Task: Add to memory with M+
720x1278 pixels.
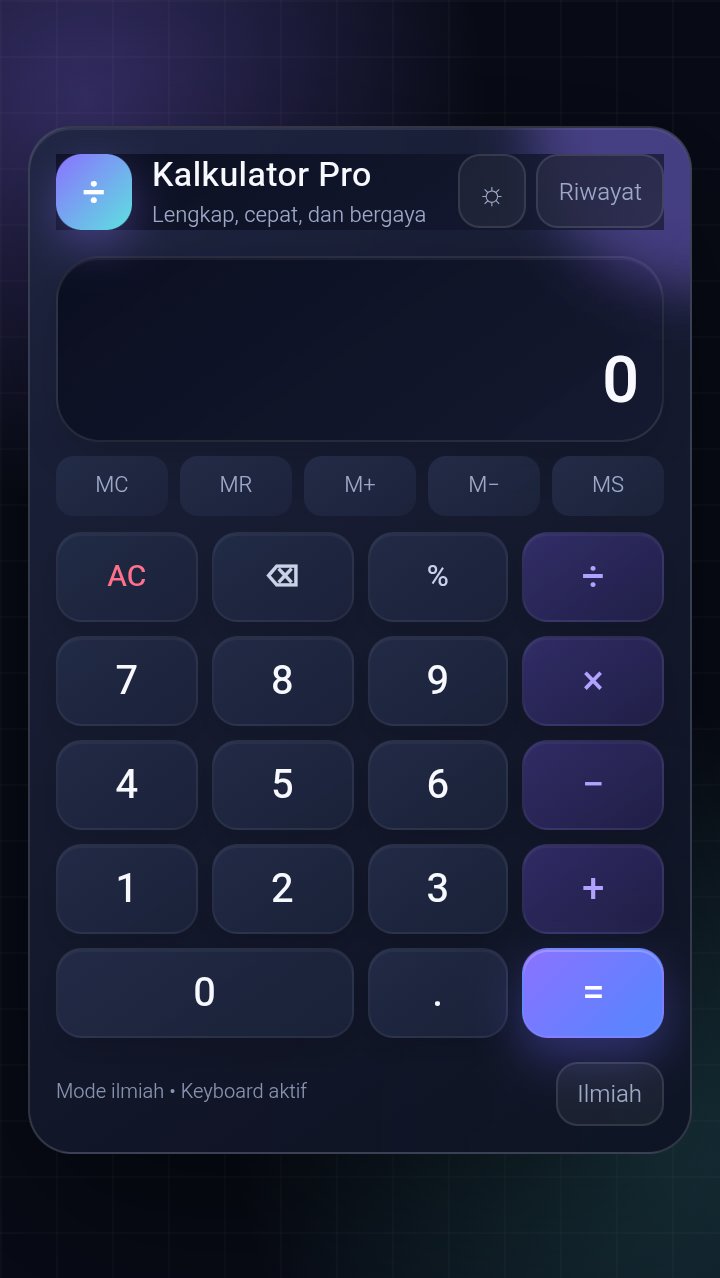Action: (x=360, y=486)
